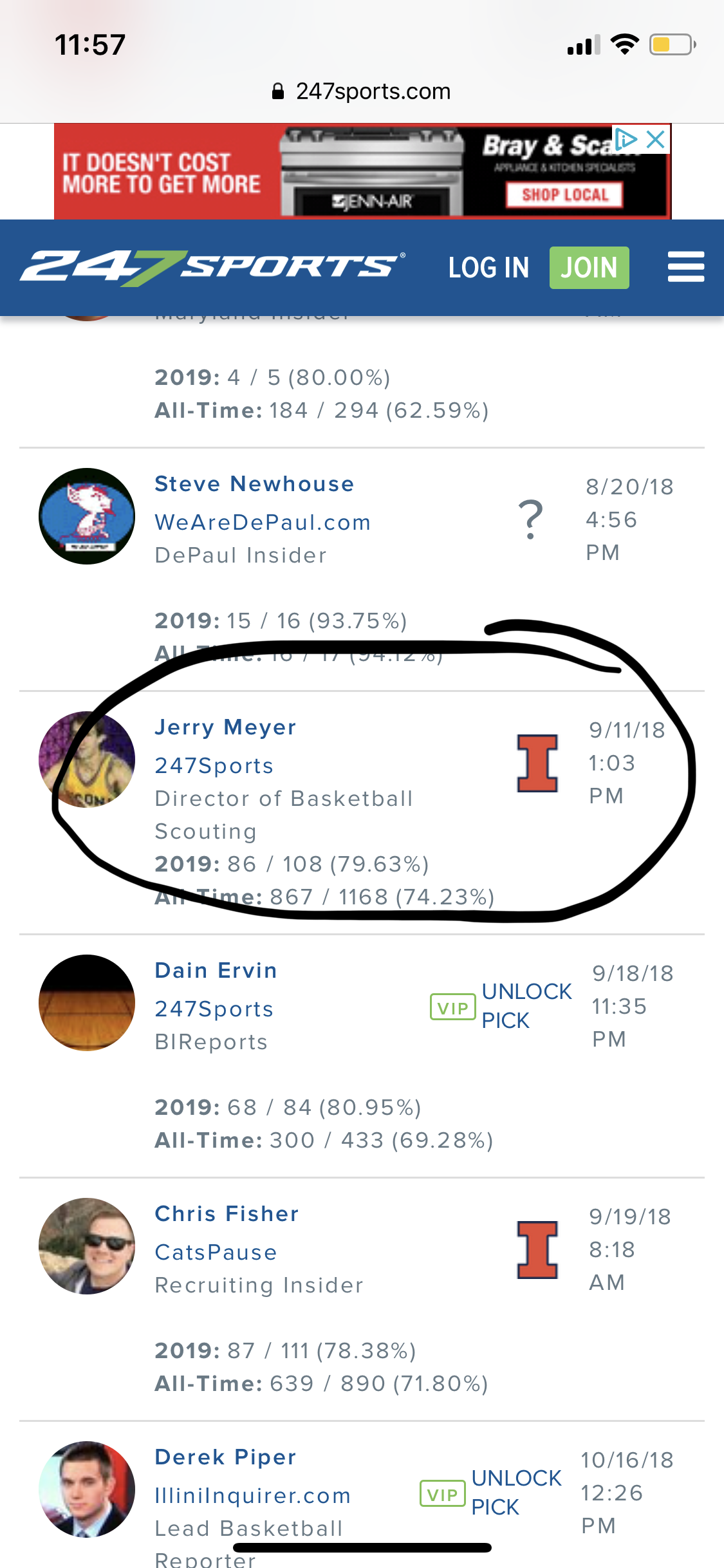The width and height of the screenshot is (724, 1568).
Task: Go to 247Sports home via logo
Action: click(212, 267)
